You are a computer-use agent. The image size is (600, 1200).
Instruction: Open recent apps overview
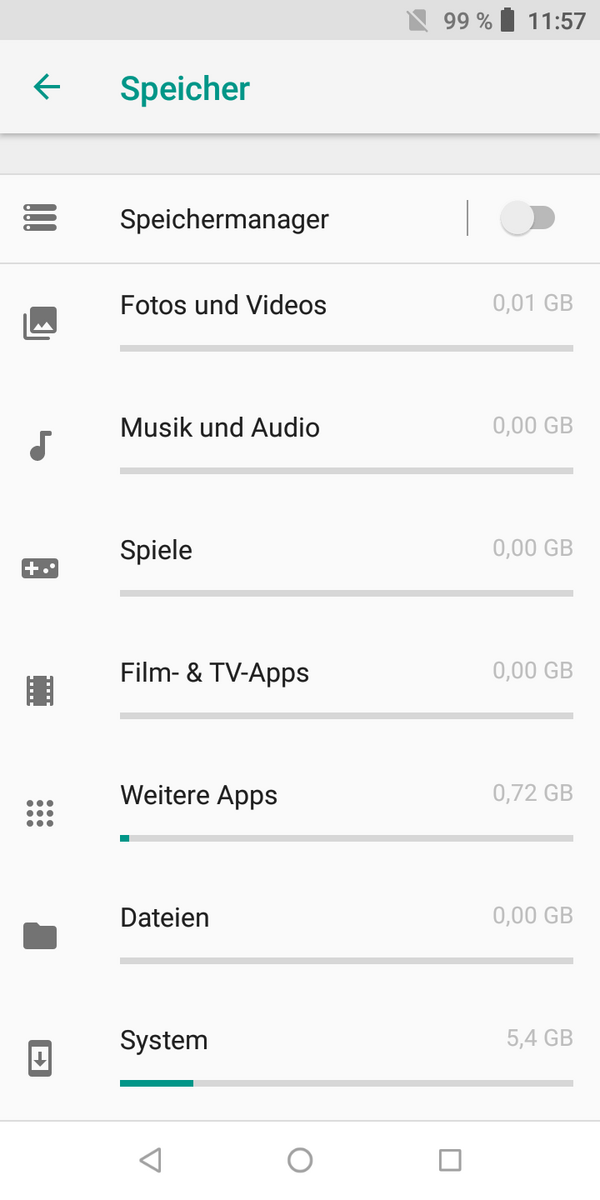pyautogui.click(x=450, y=1160)
